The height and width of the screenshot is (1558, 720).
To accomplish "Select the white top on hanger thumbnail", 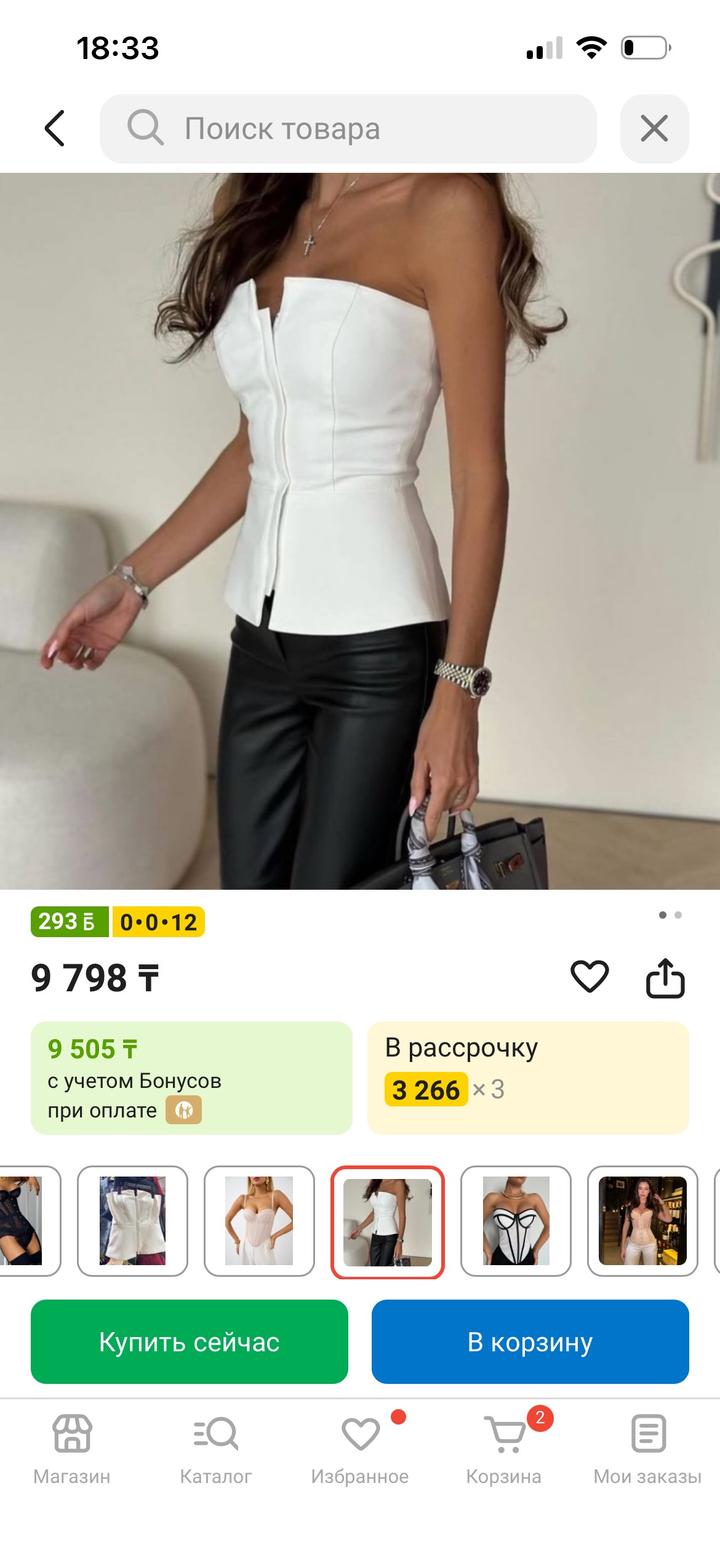I will point(132,1221).
